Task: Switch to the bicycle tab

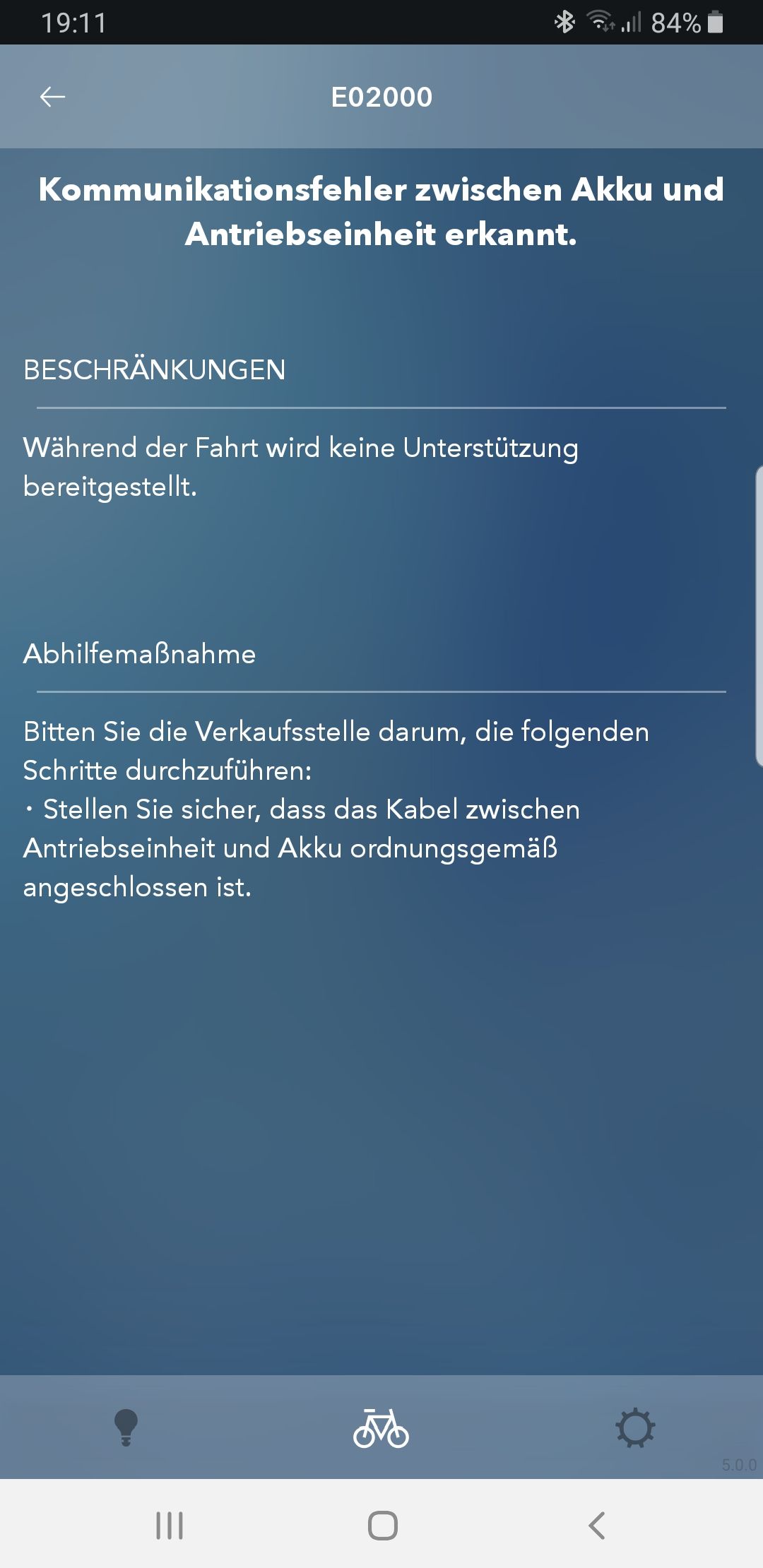Action: [381, 1427]
